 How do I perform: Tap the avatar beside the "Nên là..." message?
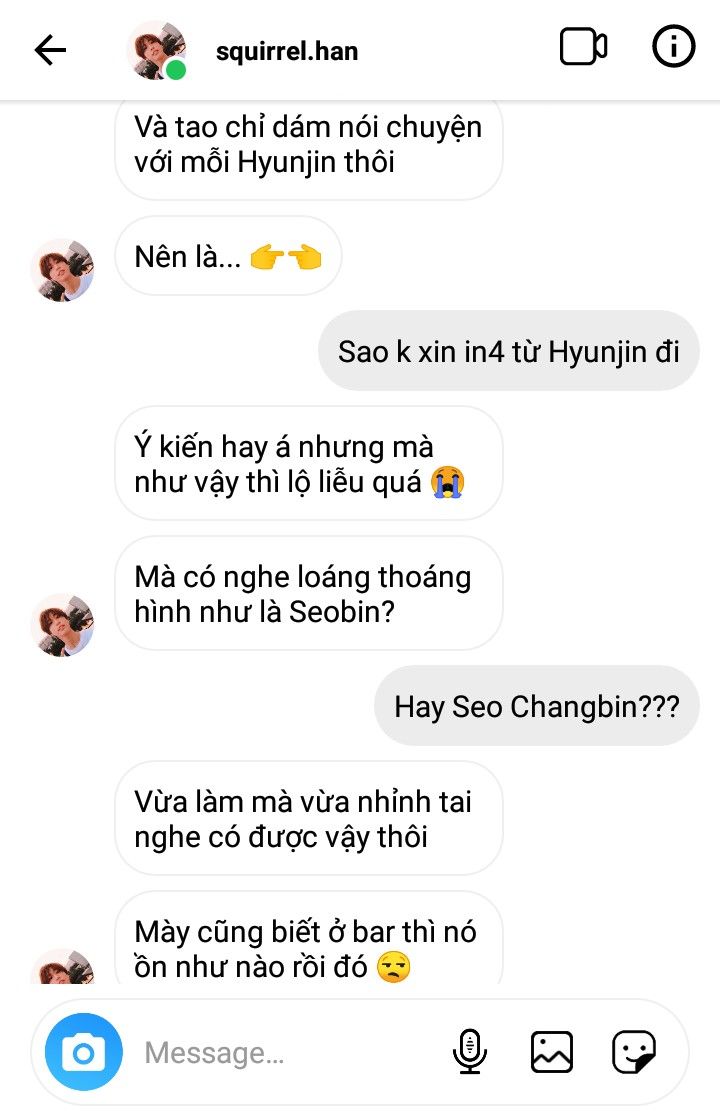[x=62, y=270]
